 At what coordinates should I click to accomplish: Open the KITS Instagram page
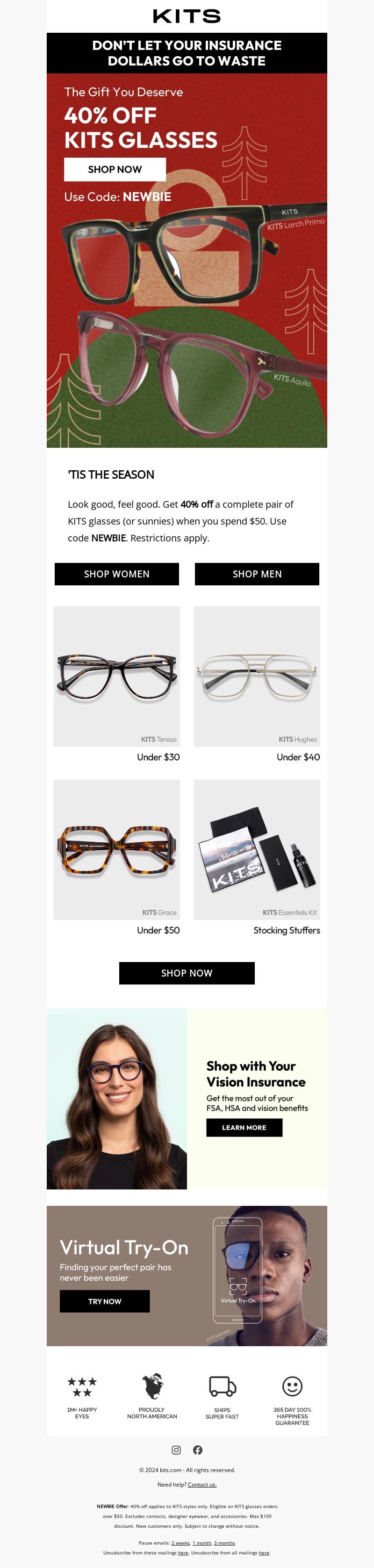176,1450
